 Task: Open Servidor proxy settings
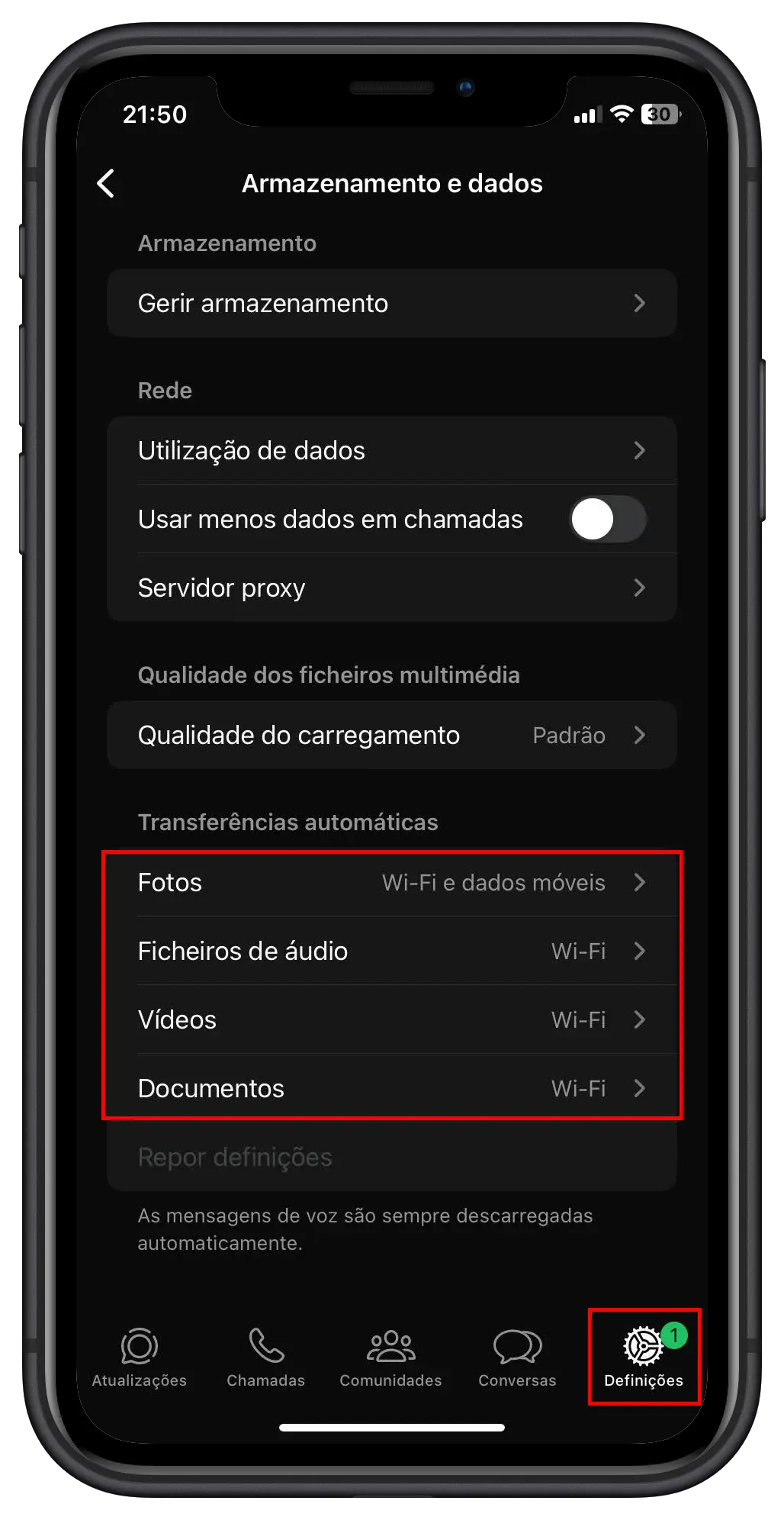coord(391,588)
